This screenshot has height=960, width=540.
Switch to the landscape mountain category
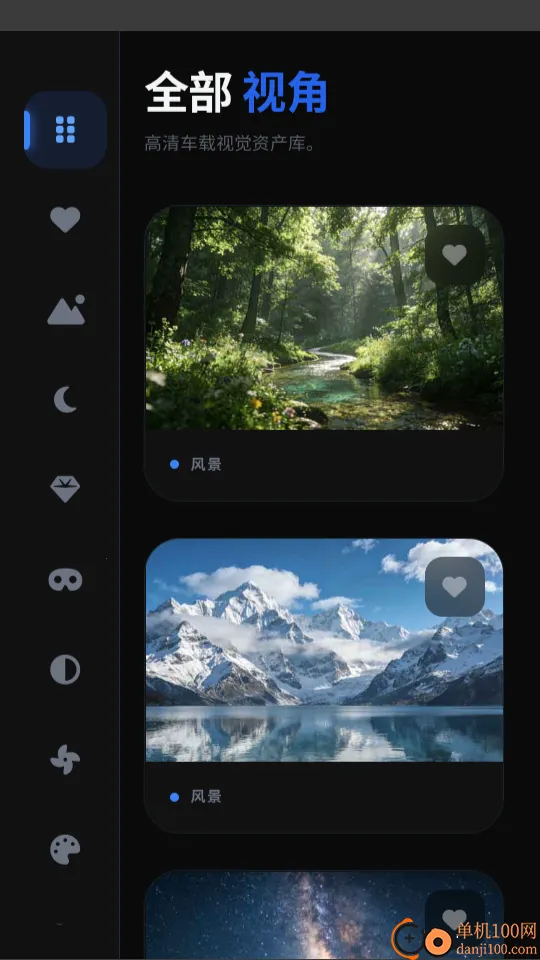click(x=66, y=310)
